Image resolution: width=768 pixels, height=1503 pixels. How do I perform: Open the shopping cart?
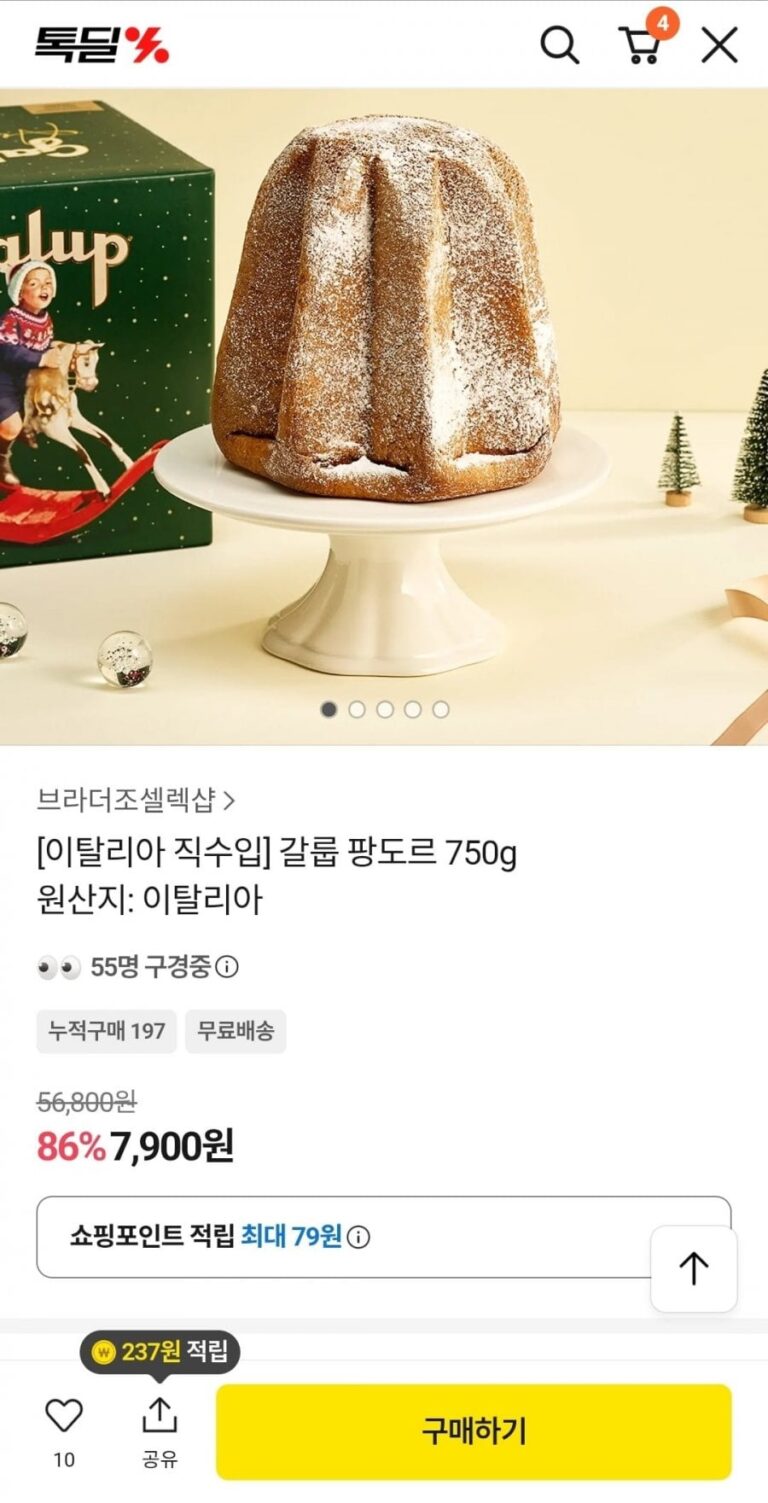click(x=640, y=44)
